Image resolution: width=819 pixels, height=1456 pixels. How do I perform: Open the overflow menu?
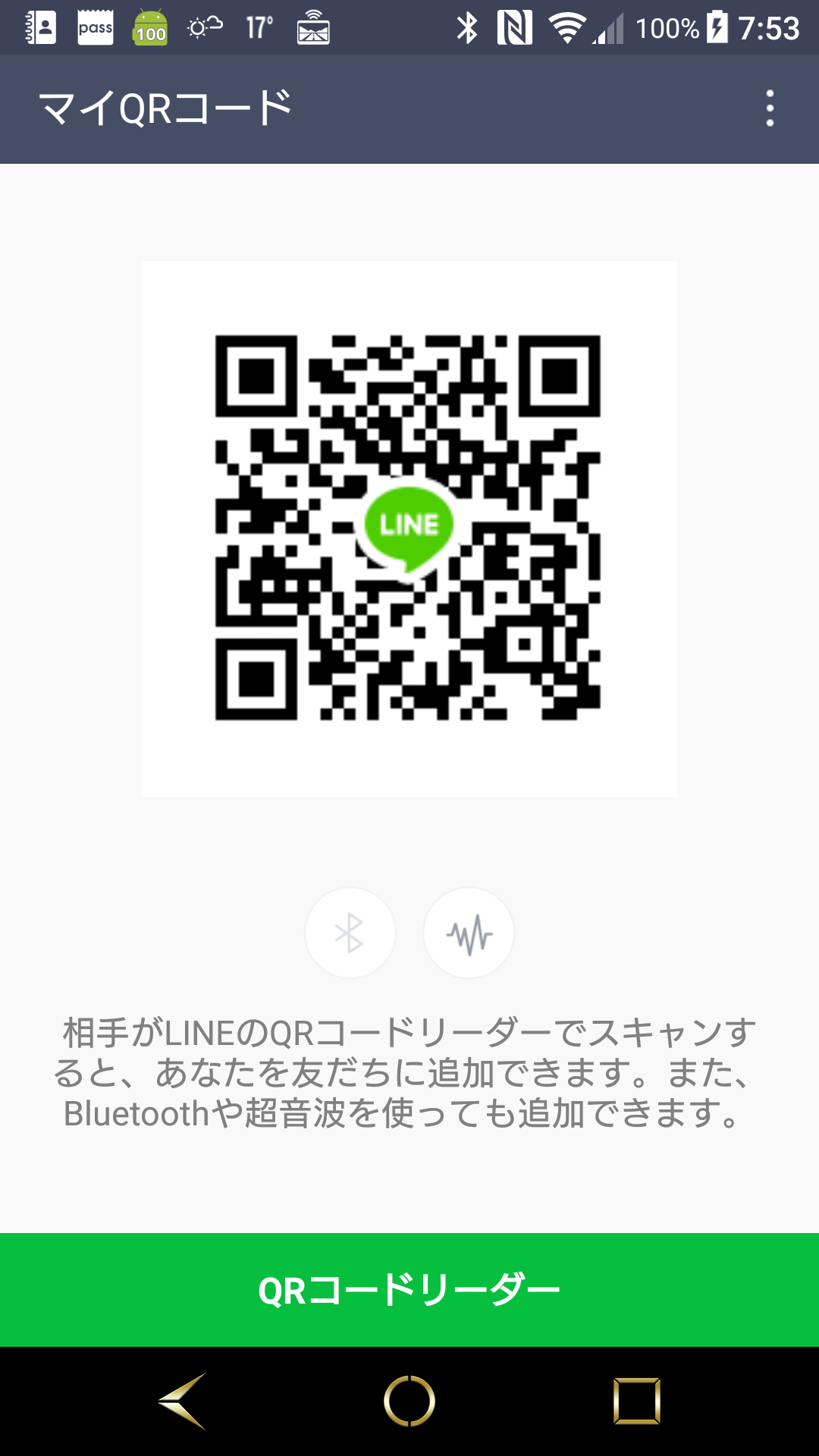pyautogui.click(x=770, y=108)
